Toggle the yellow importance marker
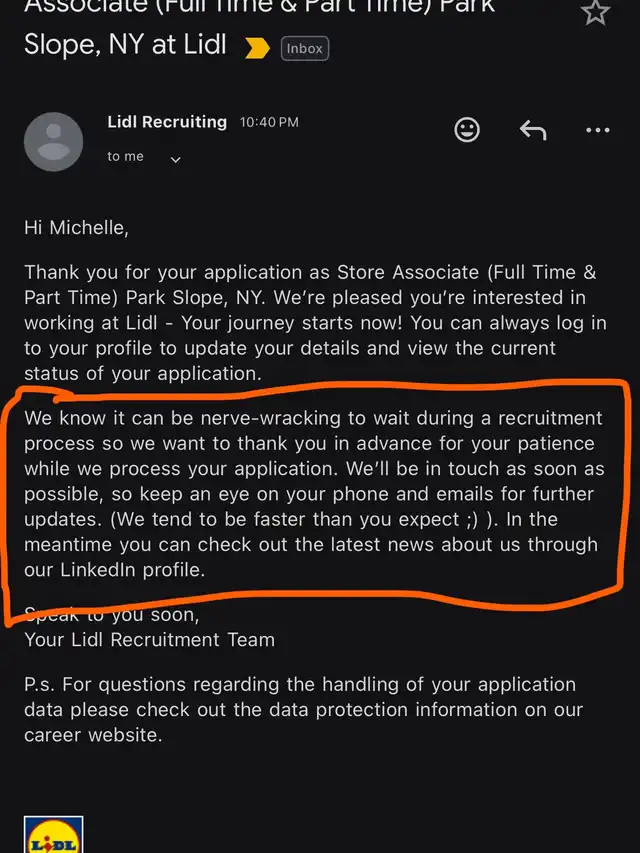Viewport: 640px width, 853px height. pyautogui.click(x=257, y=48)
